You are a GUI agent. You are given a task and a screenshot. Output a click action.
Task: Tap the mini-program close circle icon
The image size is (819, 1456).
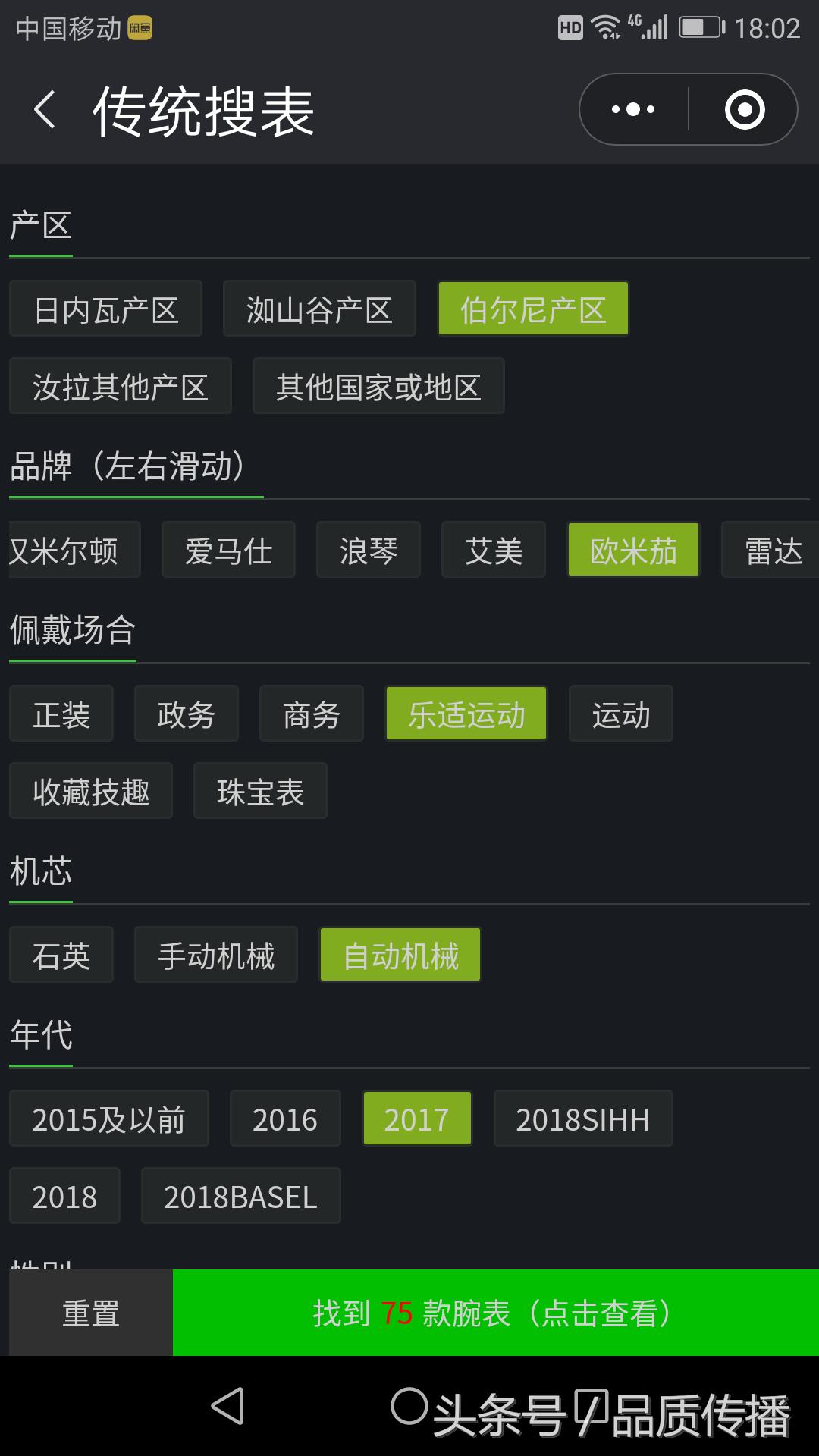747,108
